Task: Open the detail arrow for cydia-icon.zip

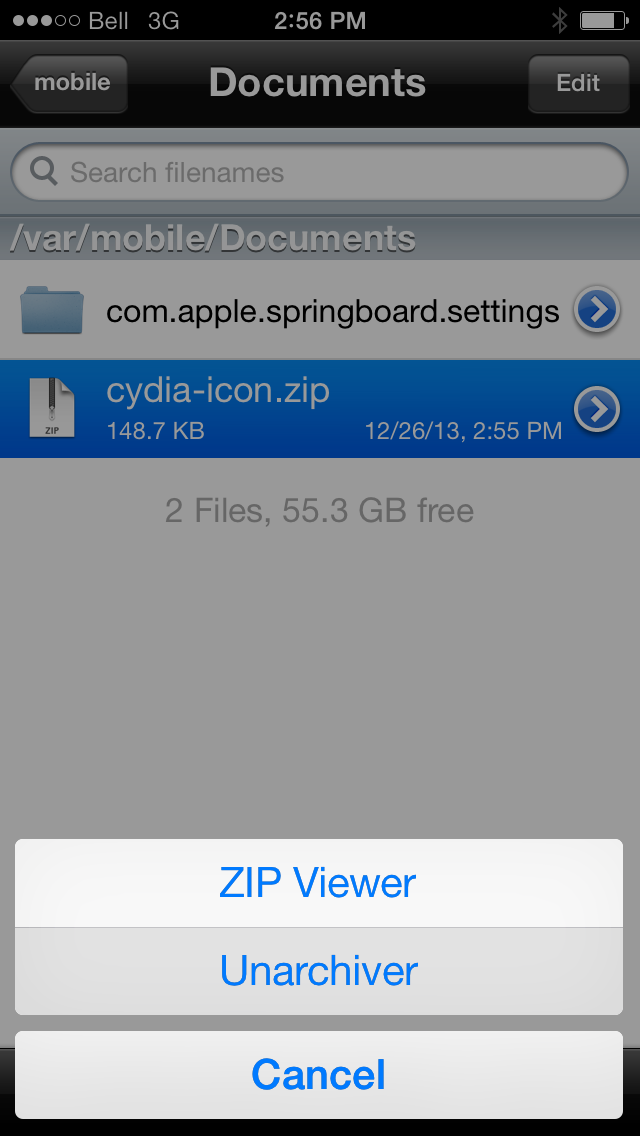Action: [x=597, y=409]
